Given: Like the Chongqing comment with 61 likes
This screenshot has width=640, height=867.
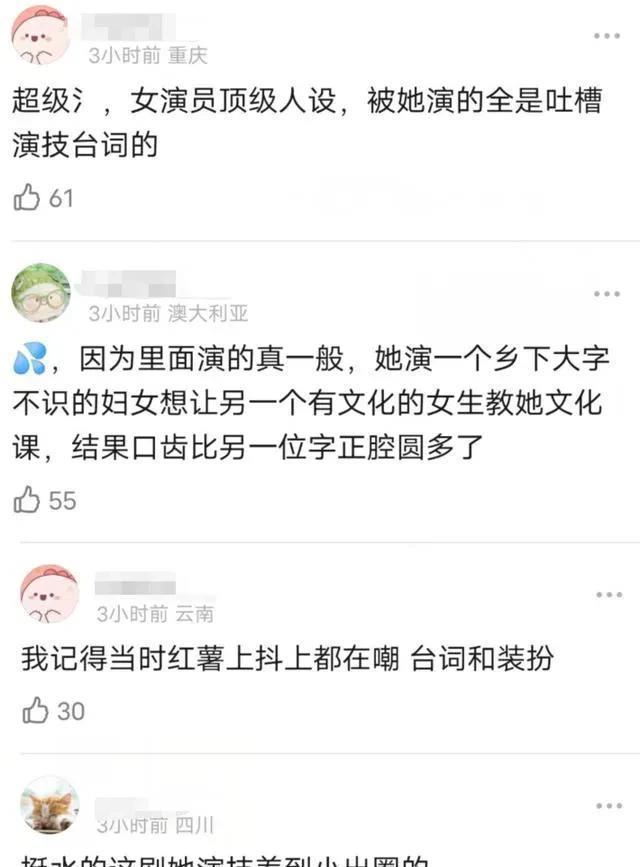Looking at the screenshot, I should pos(27,198).
